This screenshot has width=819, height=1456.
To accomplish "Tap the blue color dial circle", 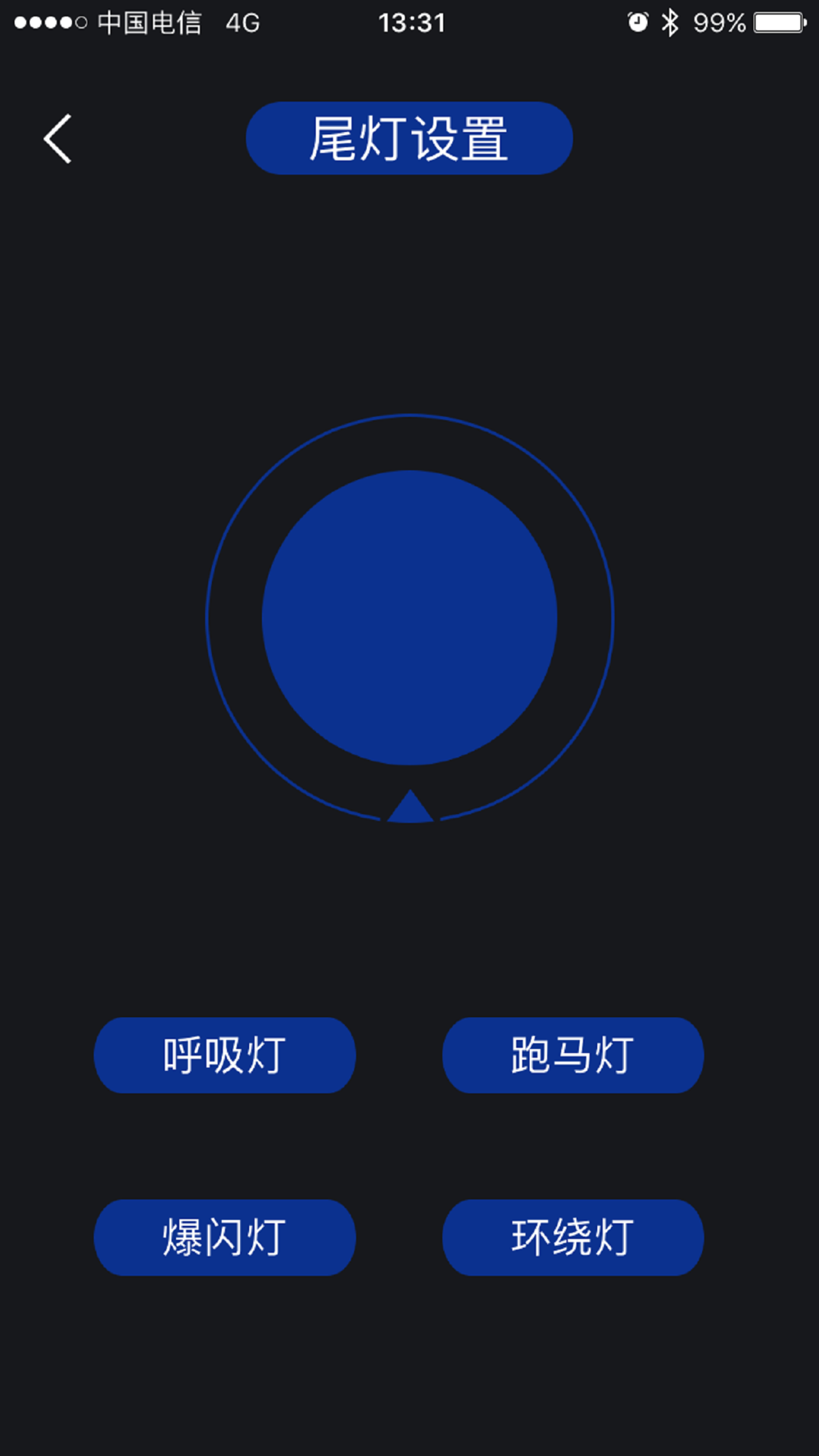I will [409, 617].
